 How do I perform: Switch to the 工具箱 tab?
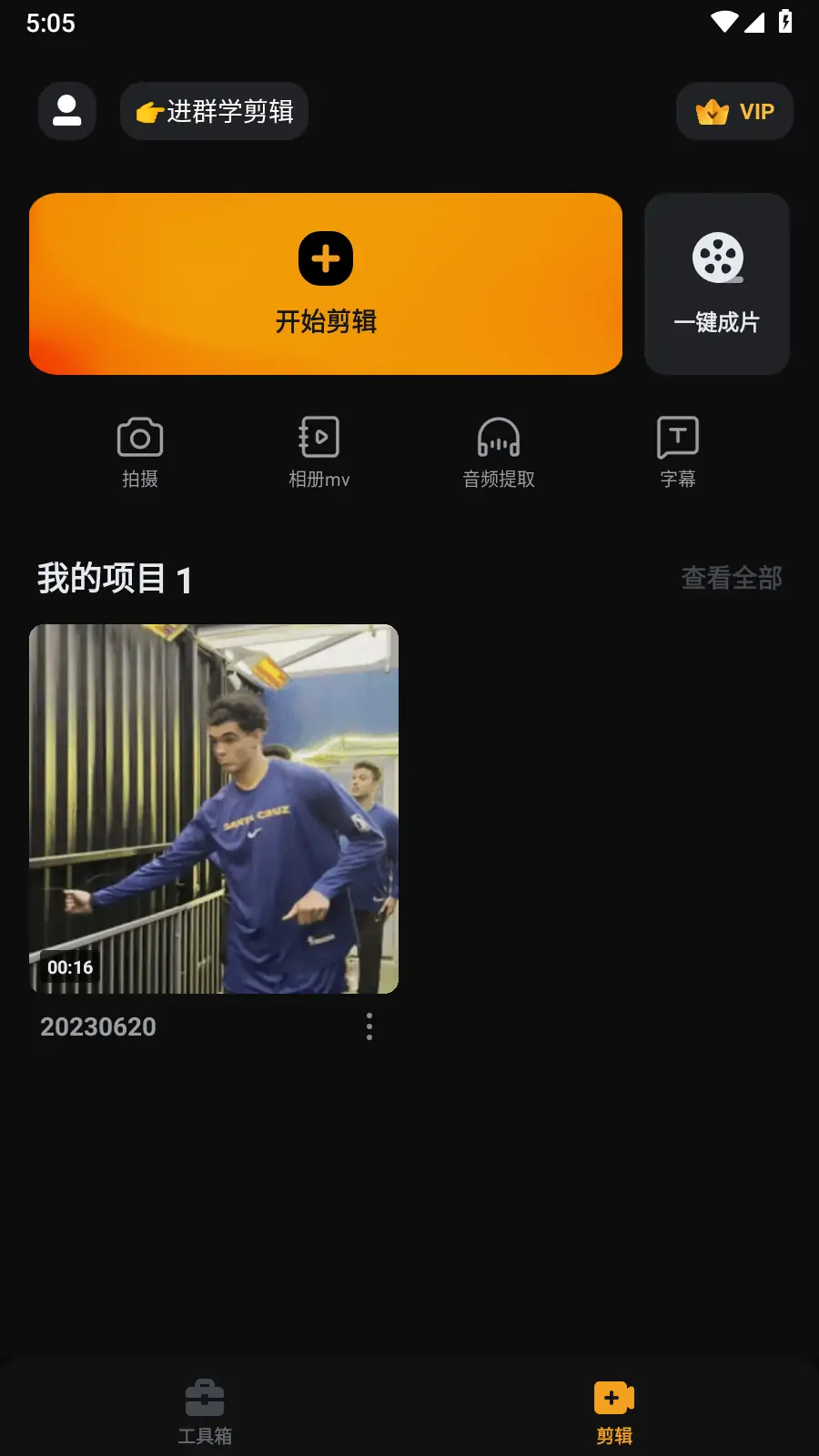[x=205, y=1409]
